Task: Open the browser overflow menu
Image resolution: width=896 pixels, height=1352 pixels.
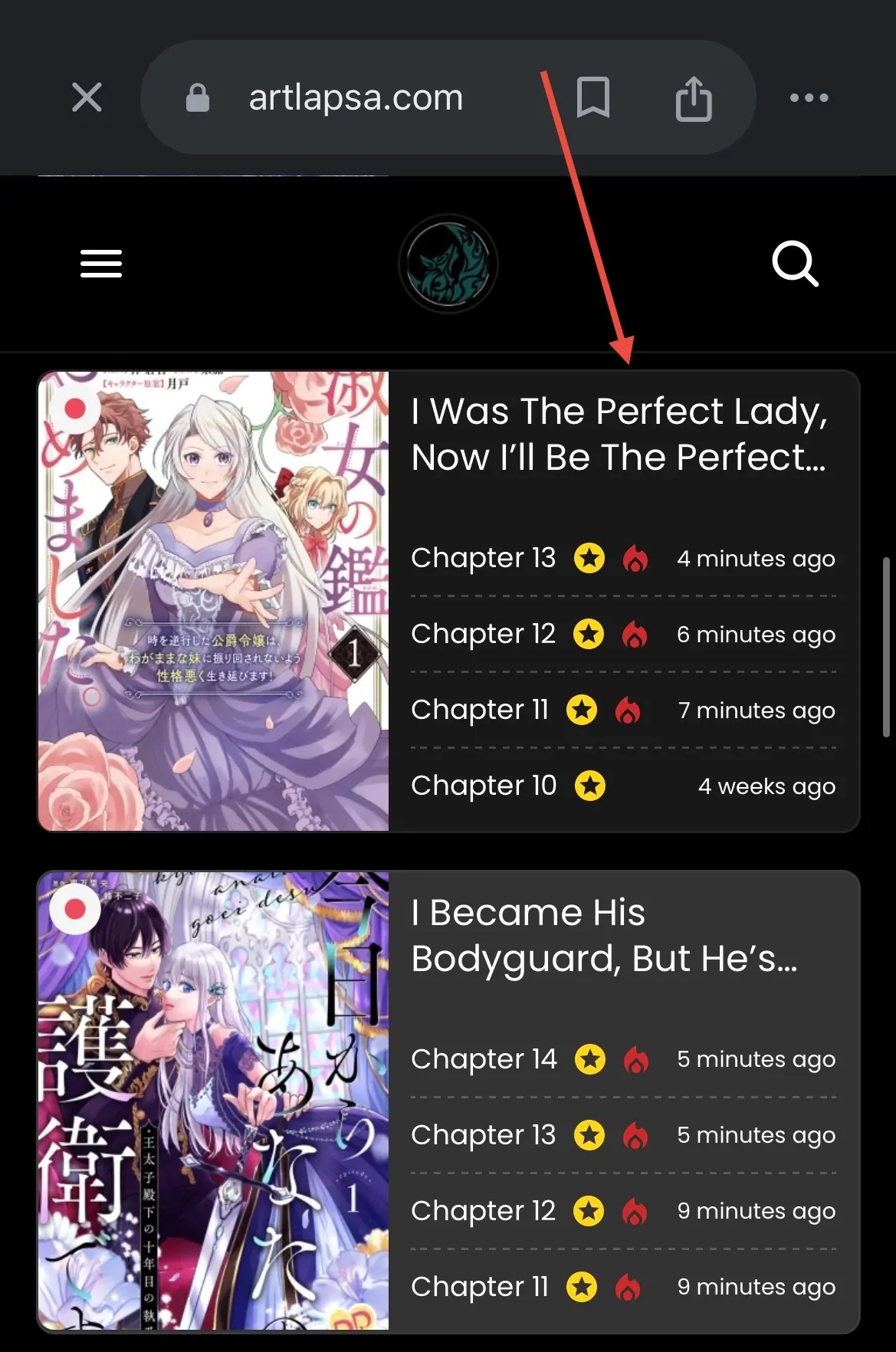Action: [x=809, y=97]
